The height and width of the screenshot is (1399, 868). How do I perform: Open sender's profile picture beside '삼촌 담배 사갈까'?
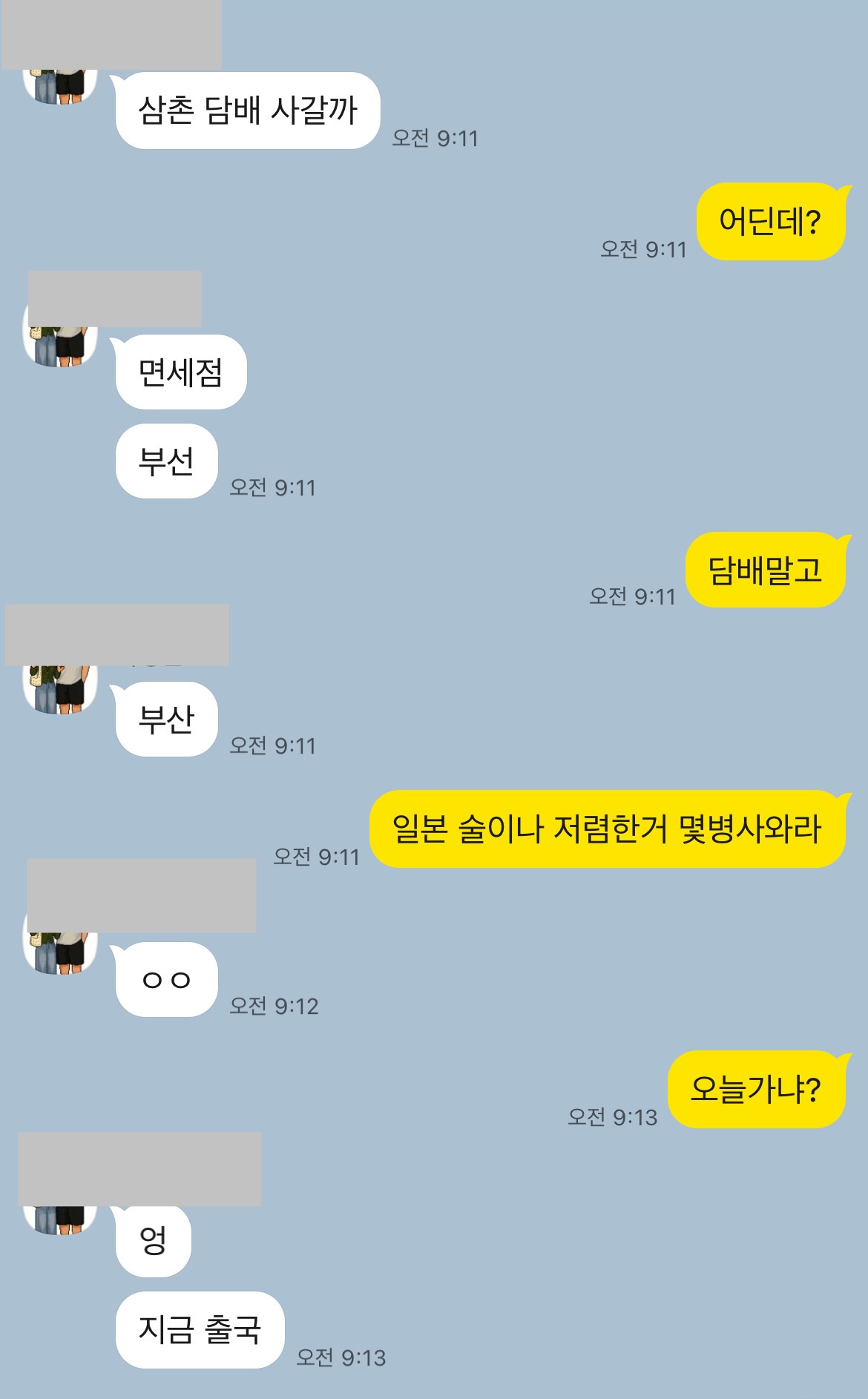click(60, 85)
